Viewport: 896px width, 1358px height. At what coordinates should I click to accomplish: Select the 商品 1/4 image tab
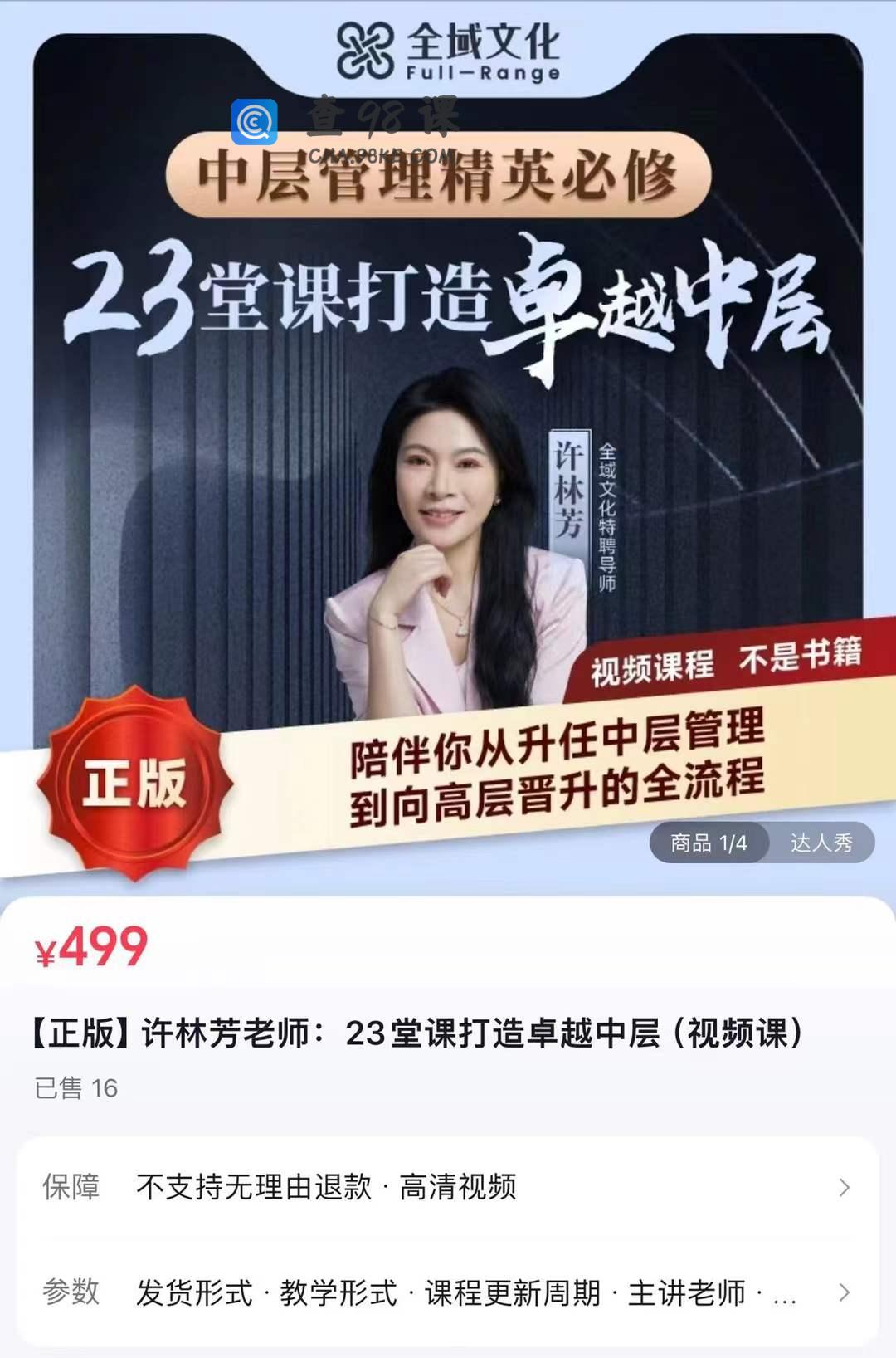coord(709,843)
